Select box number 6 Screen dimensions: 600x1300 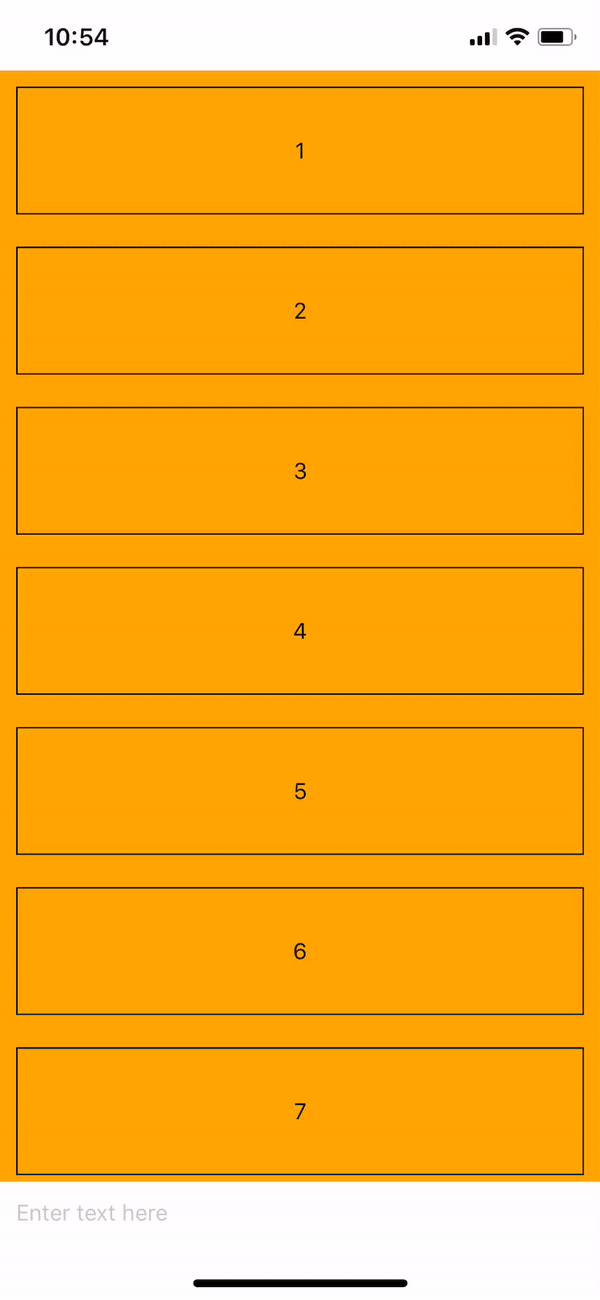point(300,951)
